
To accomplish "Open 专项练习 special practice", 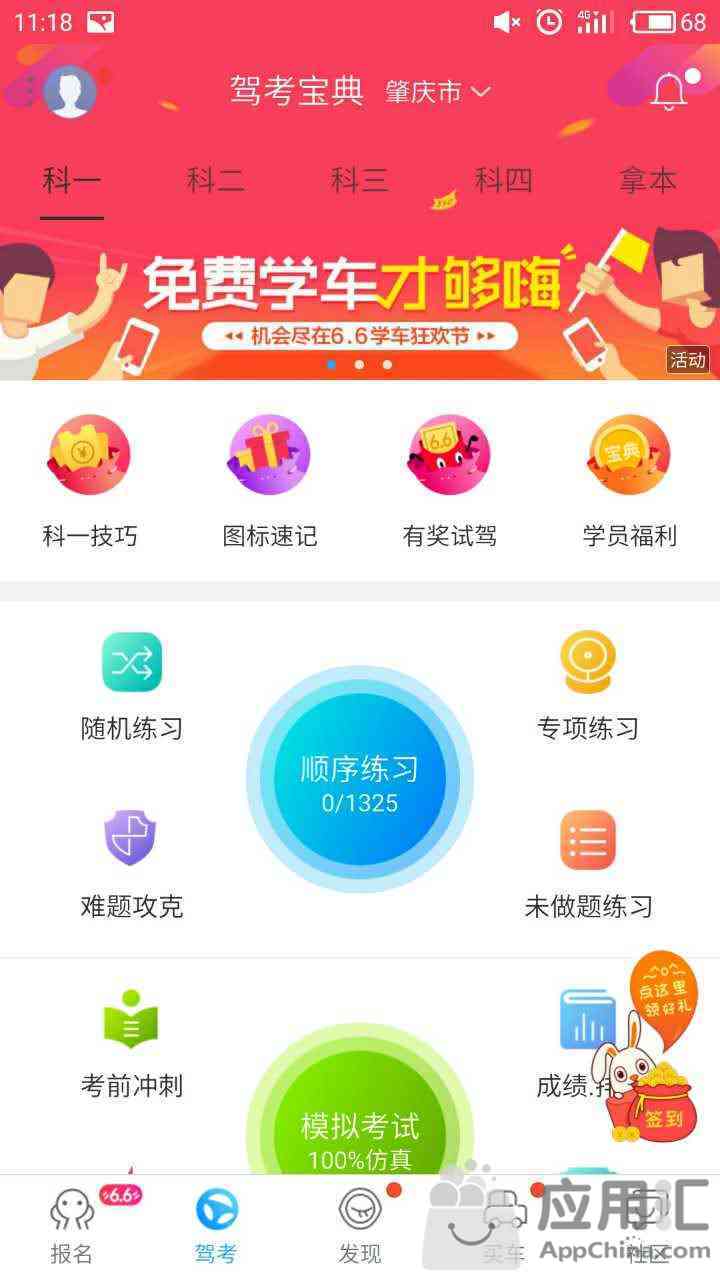I will pos(588,685).
